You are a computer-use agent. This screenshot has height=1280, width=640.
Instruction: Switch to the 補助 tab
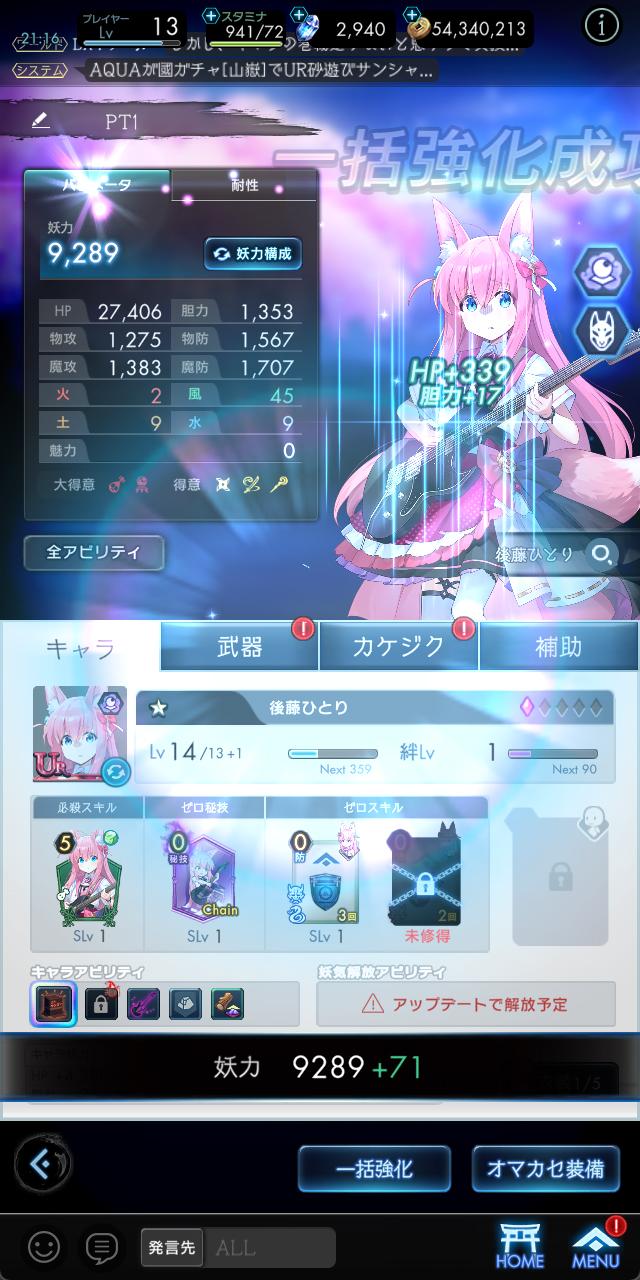coord(558,646)
